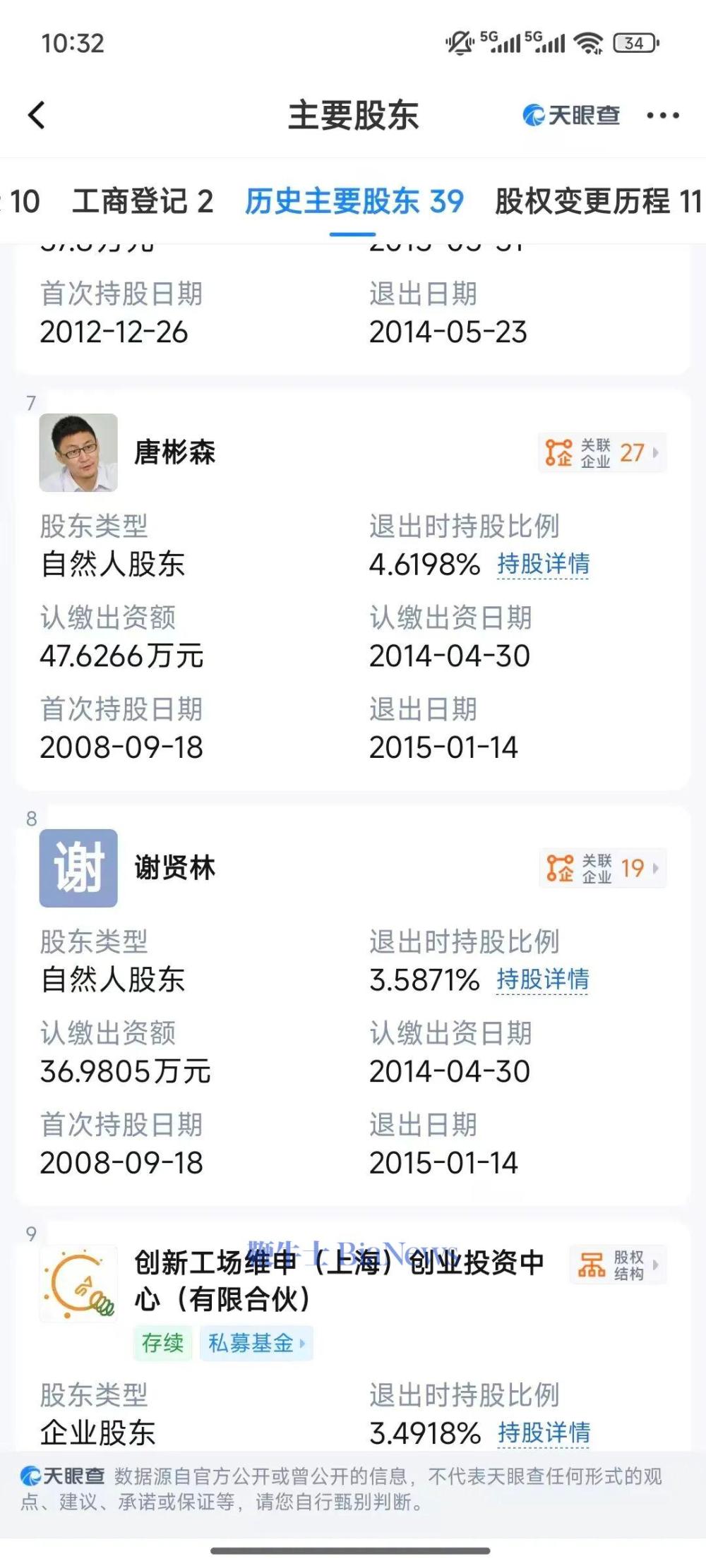Open 持股详情 for the 3.4918% stake
This screenshot has height=1568, width=706.
click(544, 1433)
